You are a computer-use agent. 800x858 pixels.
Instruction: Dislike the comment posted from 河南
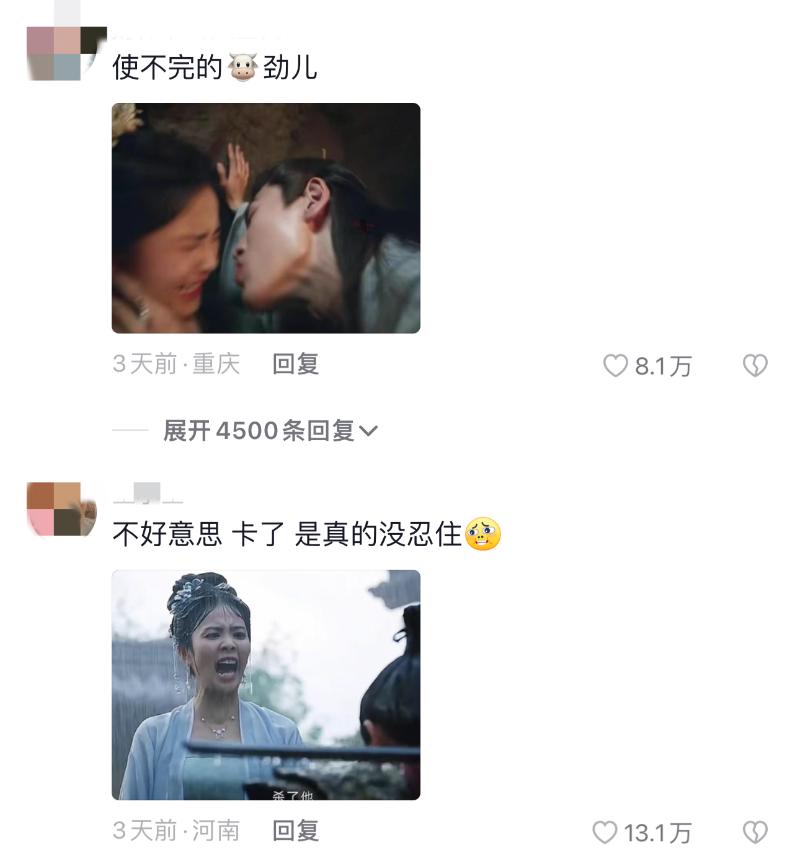coord(755,832)
